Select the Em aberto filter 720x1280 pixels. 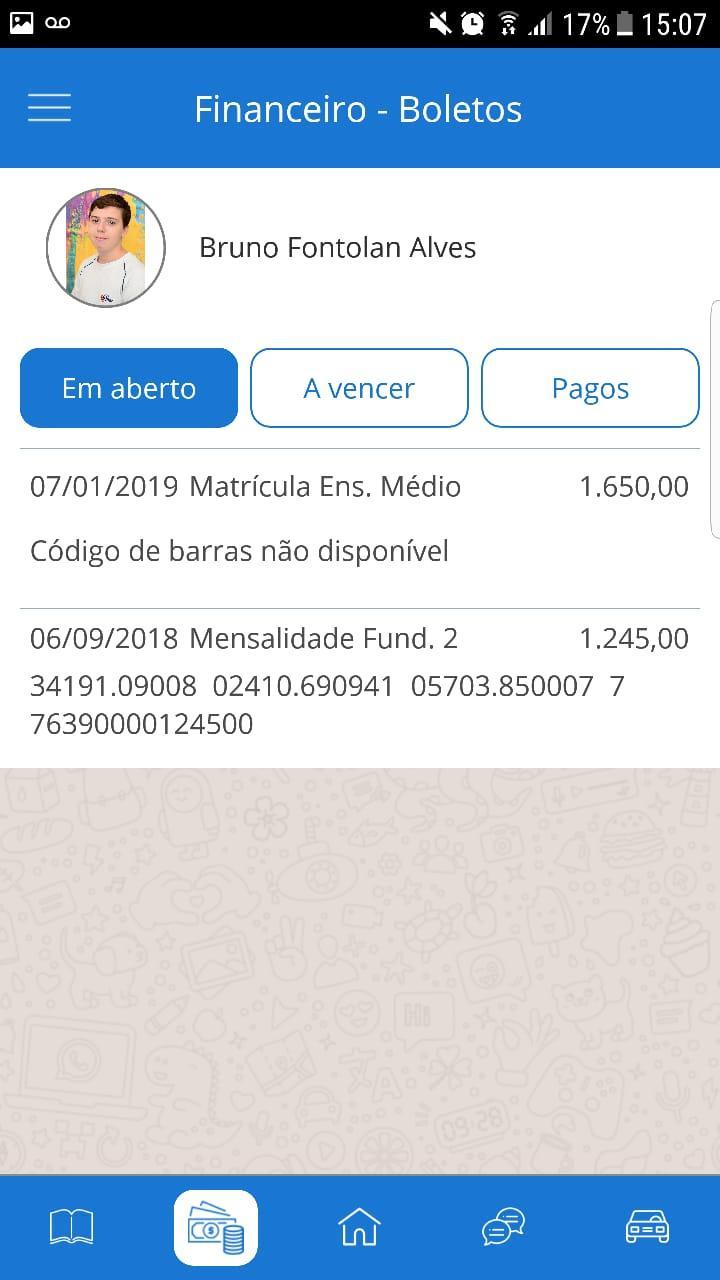(129, 388)
